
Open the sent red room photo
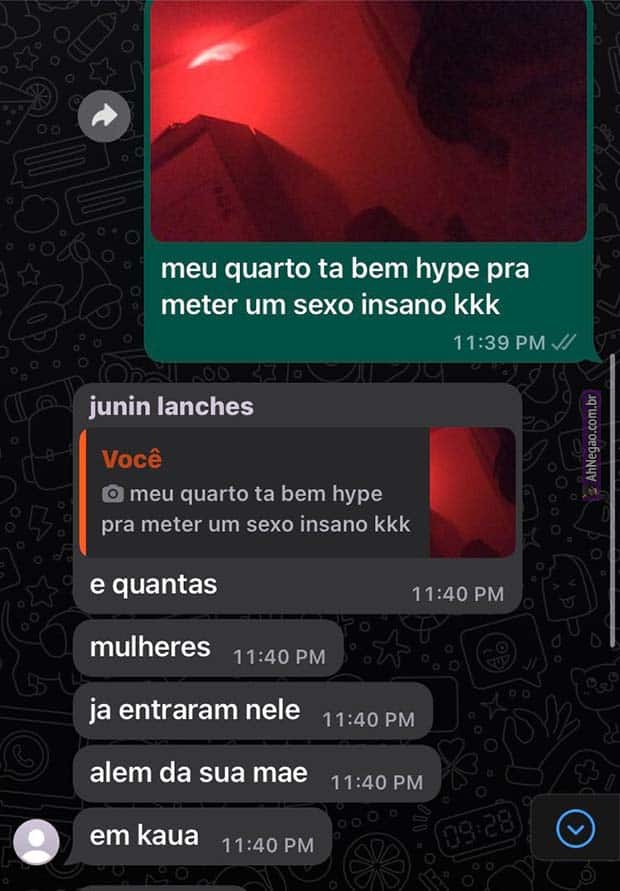click(x=368, y=120)
